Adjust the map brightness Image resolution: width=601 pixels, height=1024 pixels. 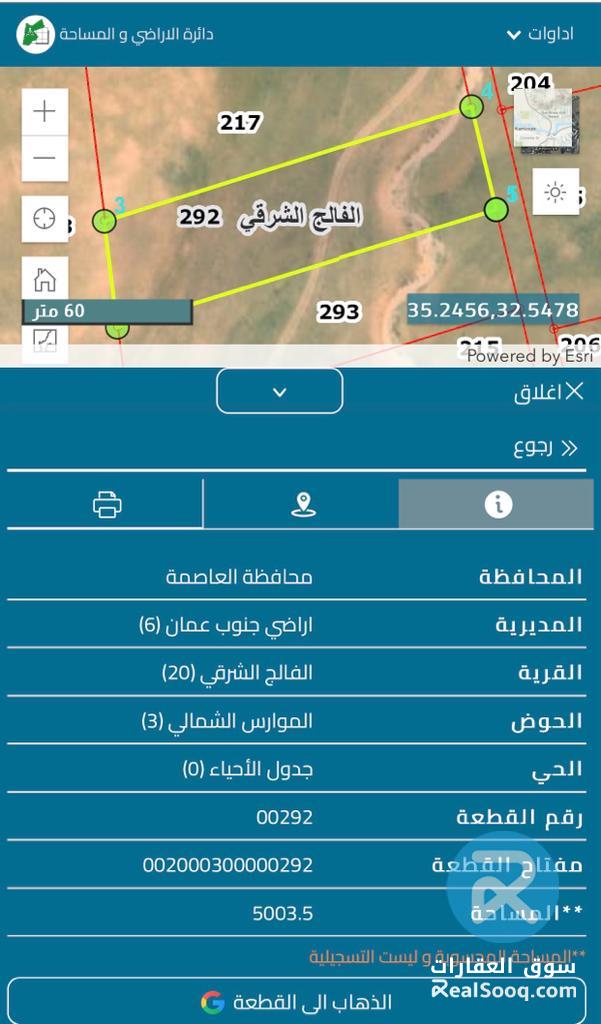[555, 191]
